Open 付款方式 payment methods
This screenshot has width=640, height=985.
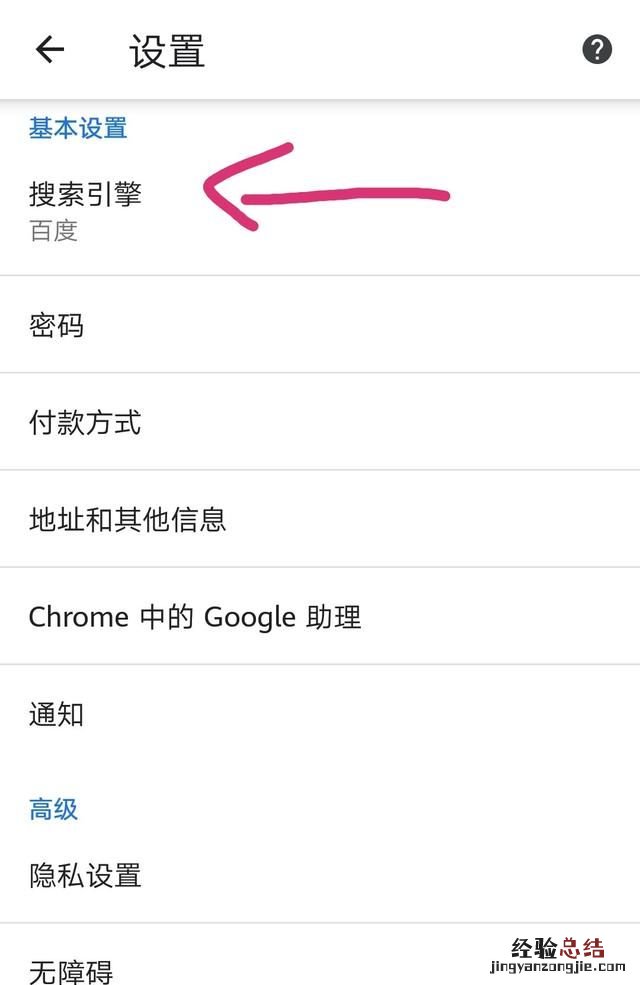pyautogui.click(x=85, y=422)
